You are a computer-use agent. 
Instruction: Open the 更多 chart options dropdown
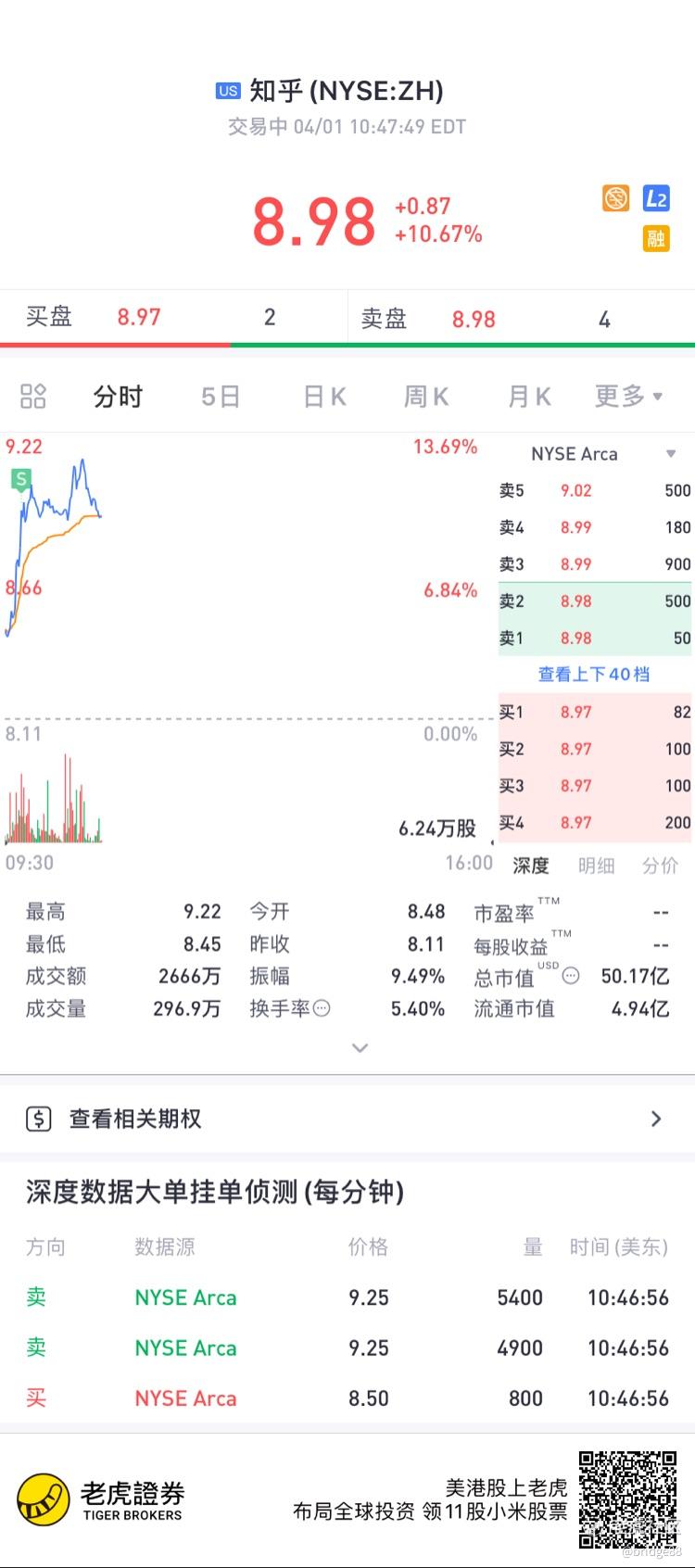628,396
